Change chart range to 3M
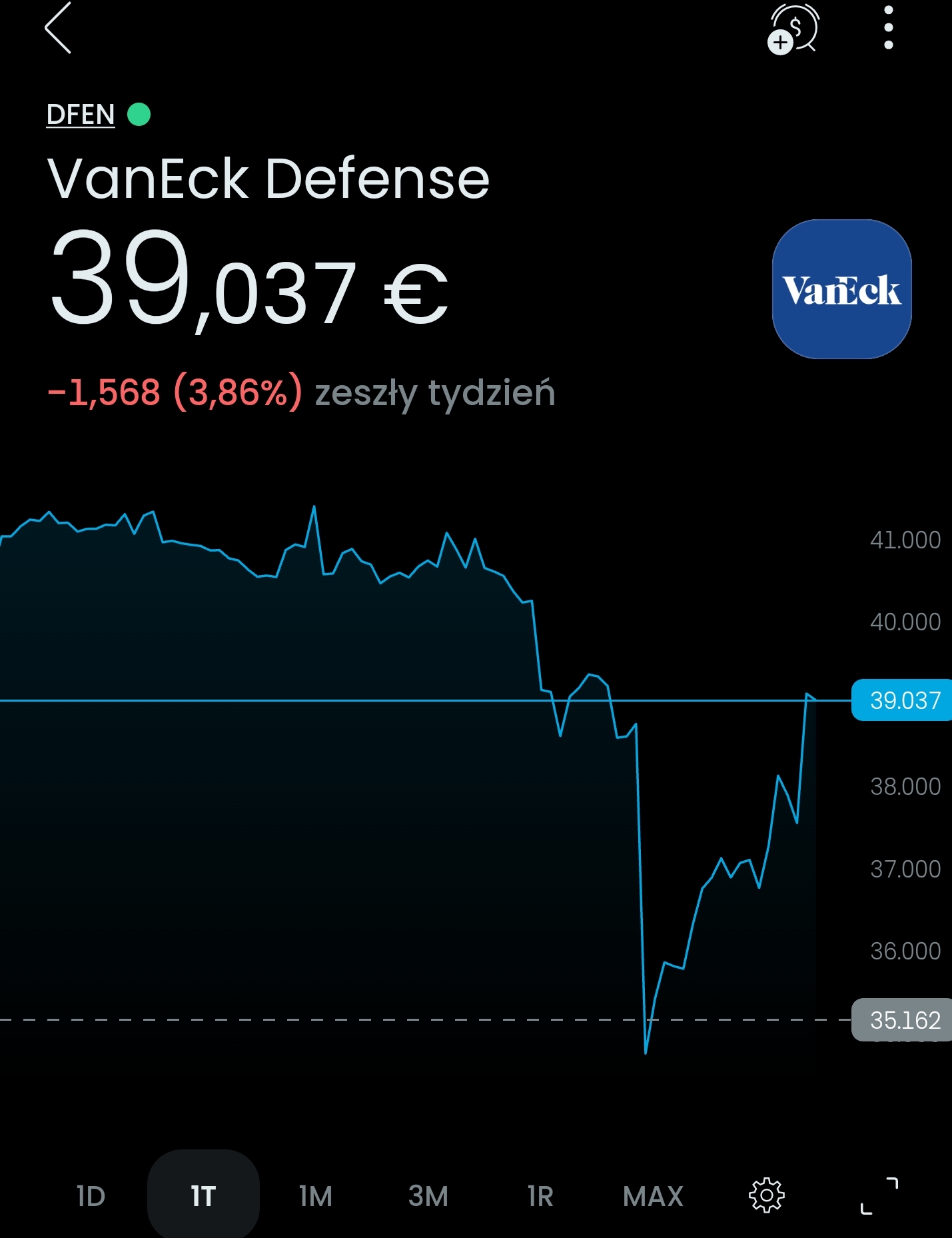This screenshot has height=1238, width=952. tap(428, 1196)
